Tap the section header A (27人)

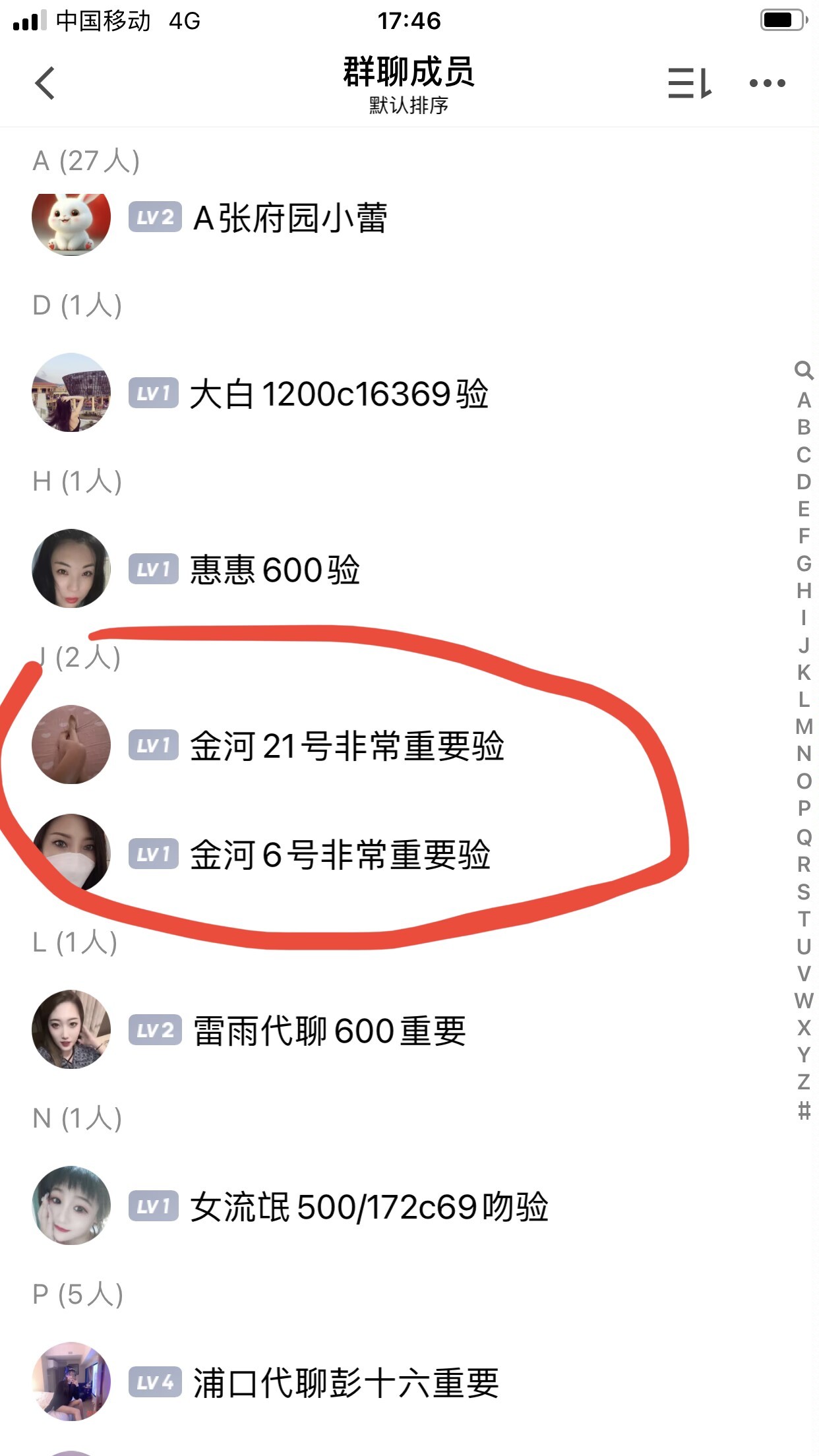86,160
